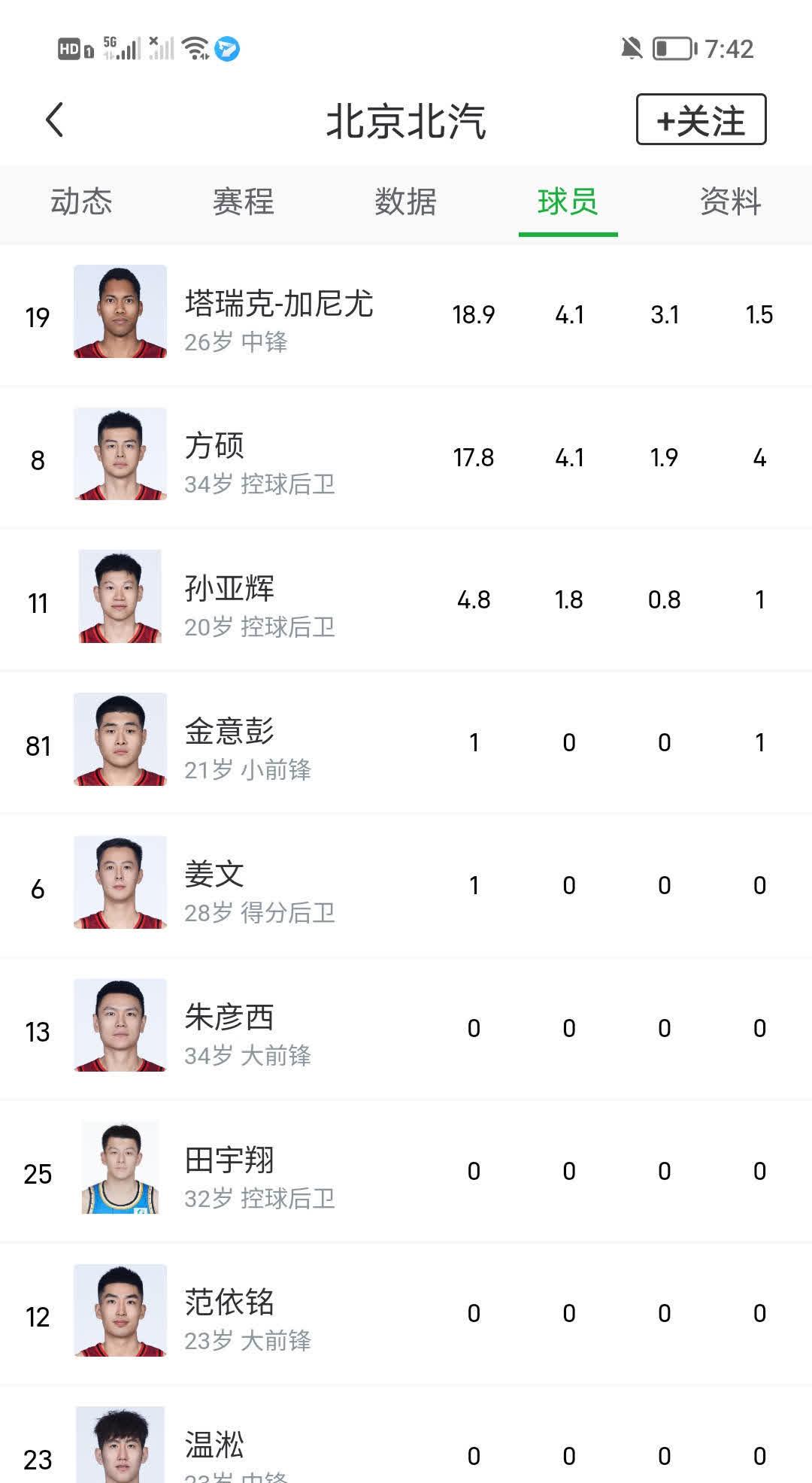The width and height of the screenshot is (812, 1483).
Task: Tap 孙亚辉's avatar picture
Action: click(120, 598)
